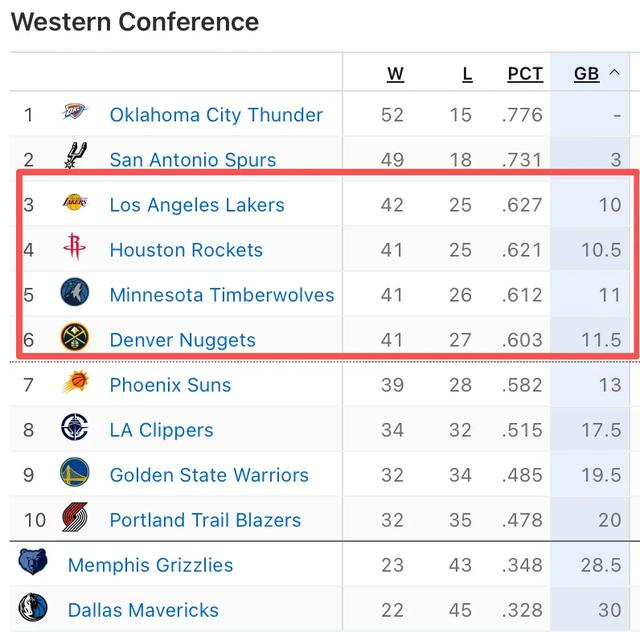640x632 pixels.
Task: Open the LA Clippers team page
Action: [161, 430]
